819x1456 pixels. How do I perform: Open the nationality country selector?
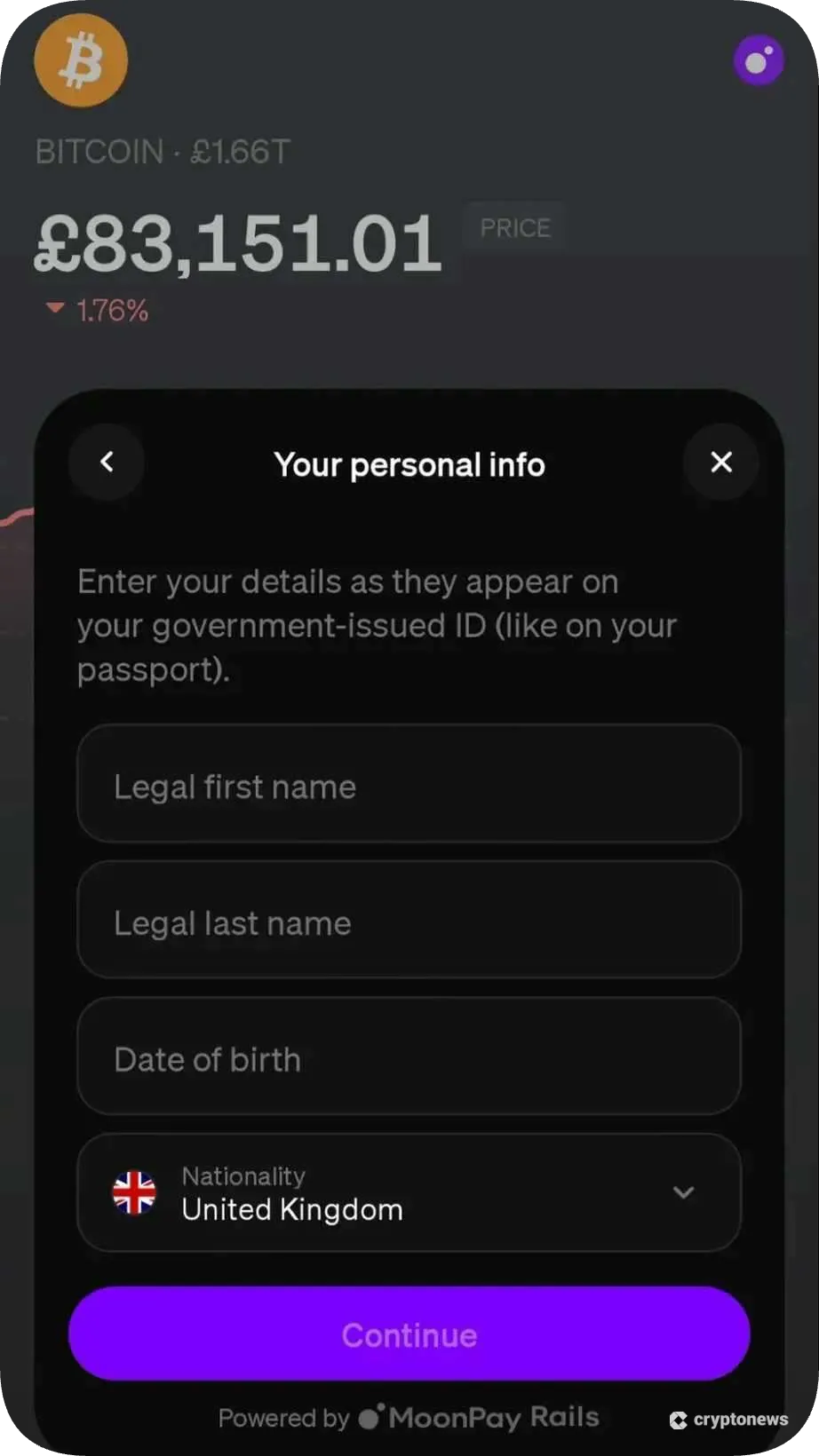(409, 1192)
